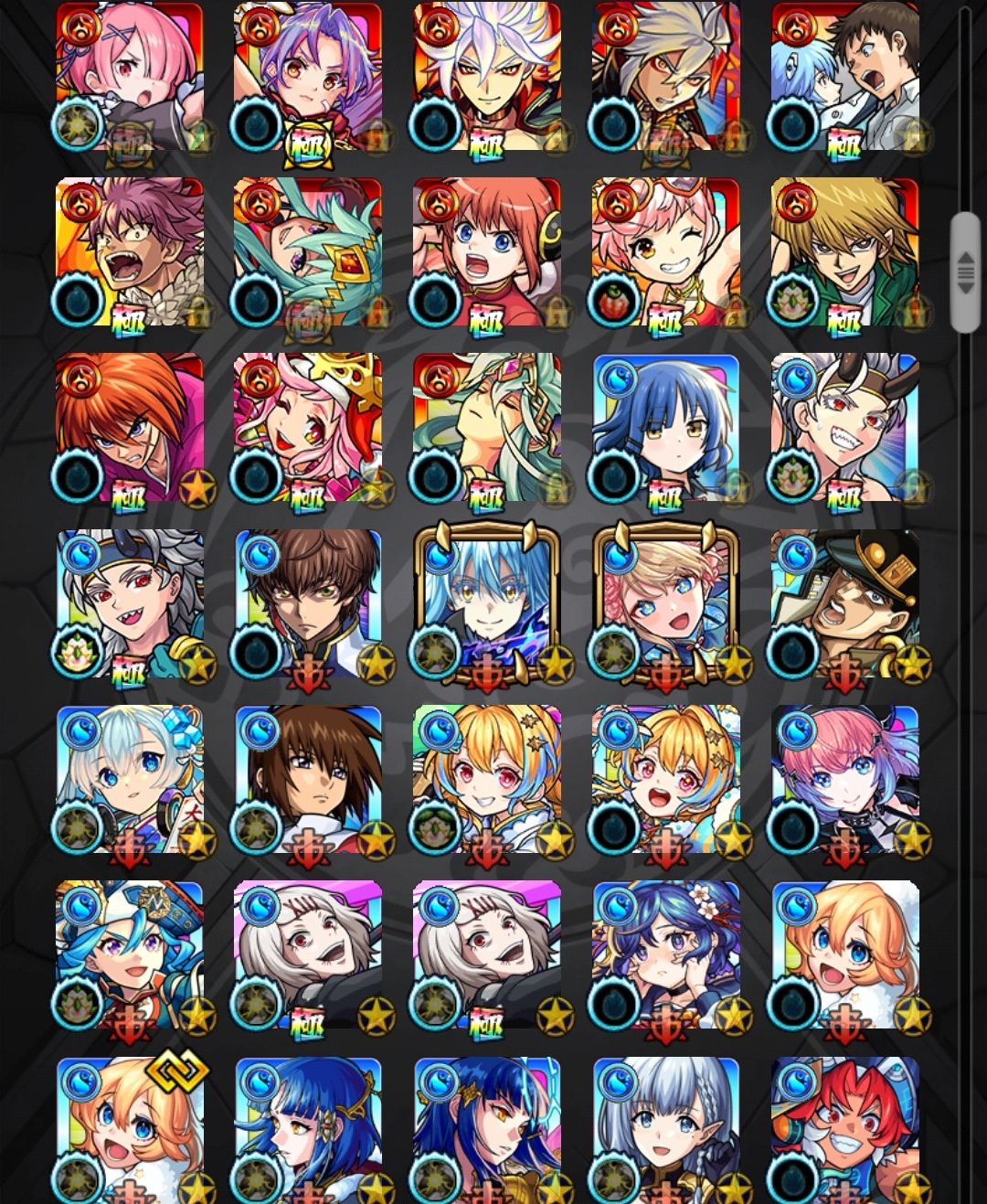987x1204 pixels.
Task: Choose the orange-haired girl in red Chinese dress
Action: click(x=486, y=252)
